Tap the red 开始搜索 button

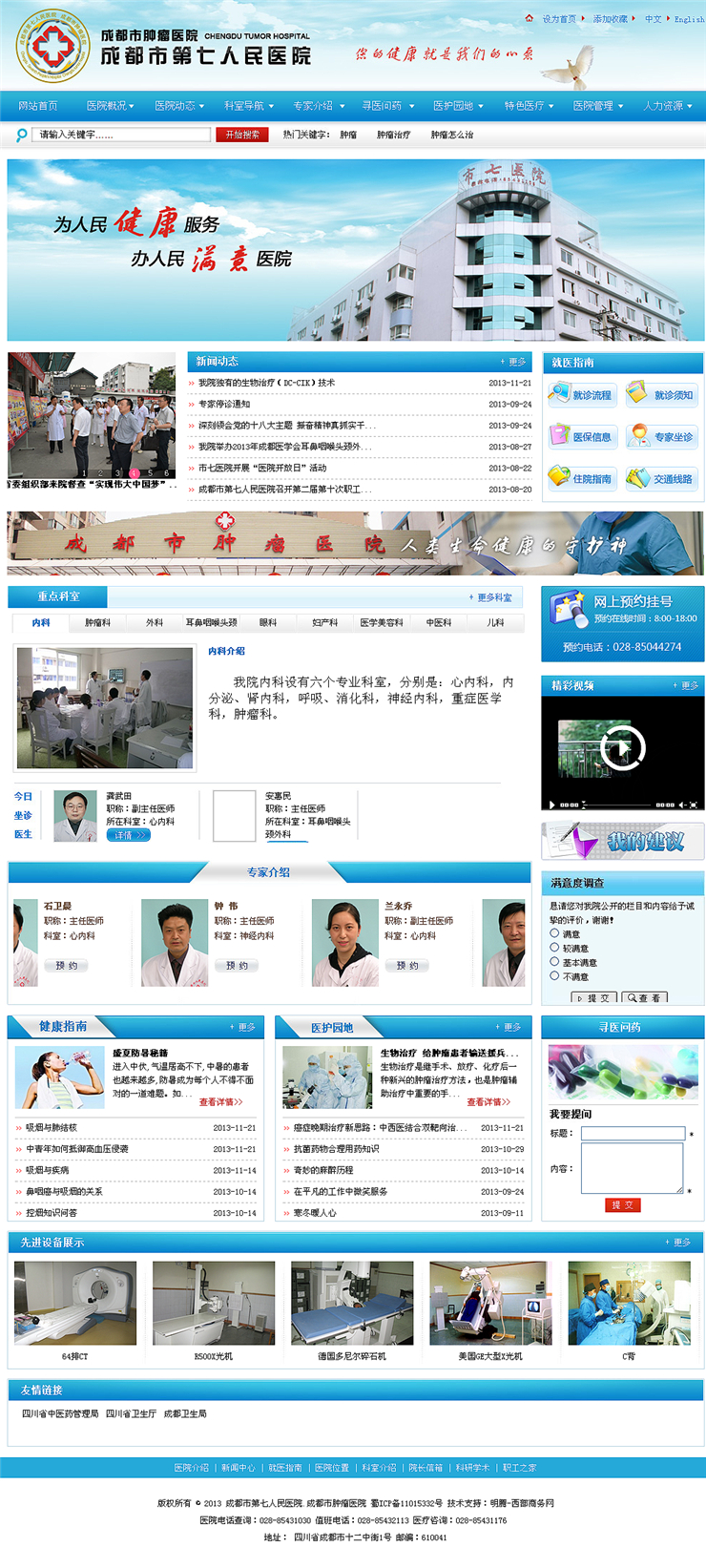tap(242, 135)
